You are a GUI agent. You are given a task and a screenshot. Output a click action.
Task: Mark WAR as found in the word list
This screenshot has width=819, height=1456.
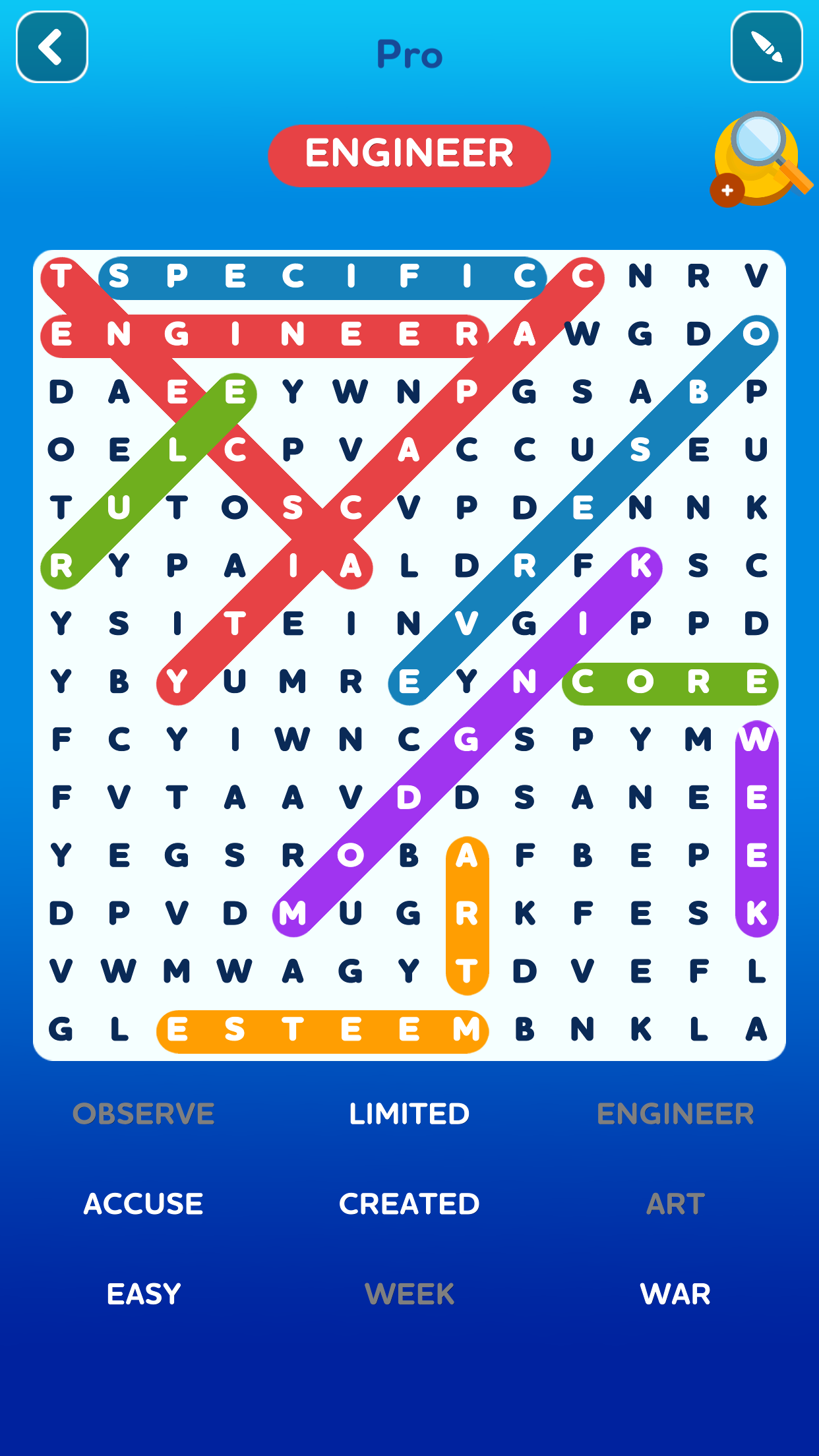click(x=676, y=1294)
